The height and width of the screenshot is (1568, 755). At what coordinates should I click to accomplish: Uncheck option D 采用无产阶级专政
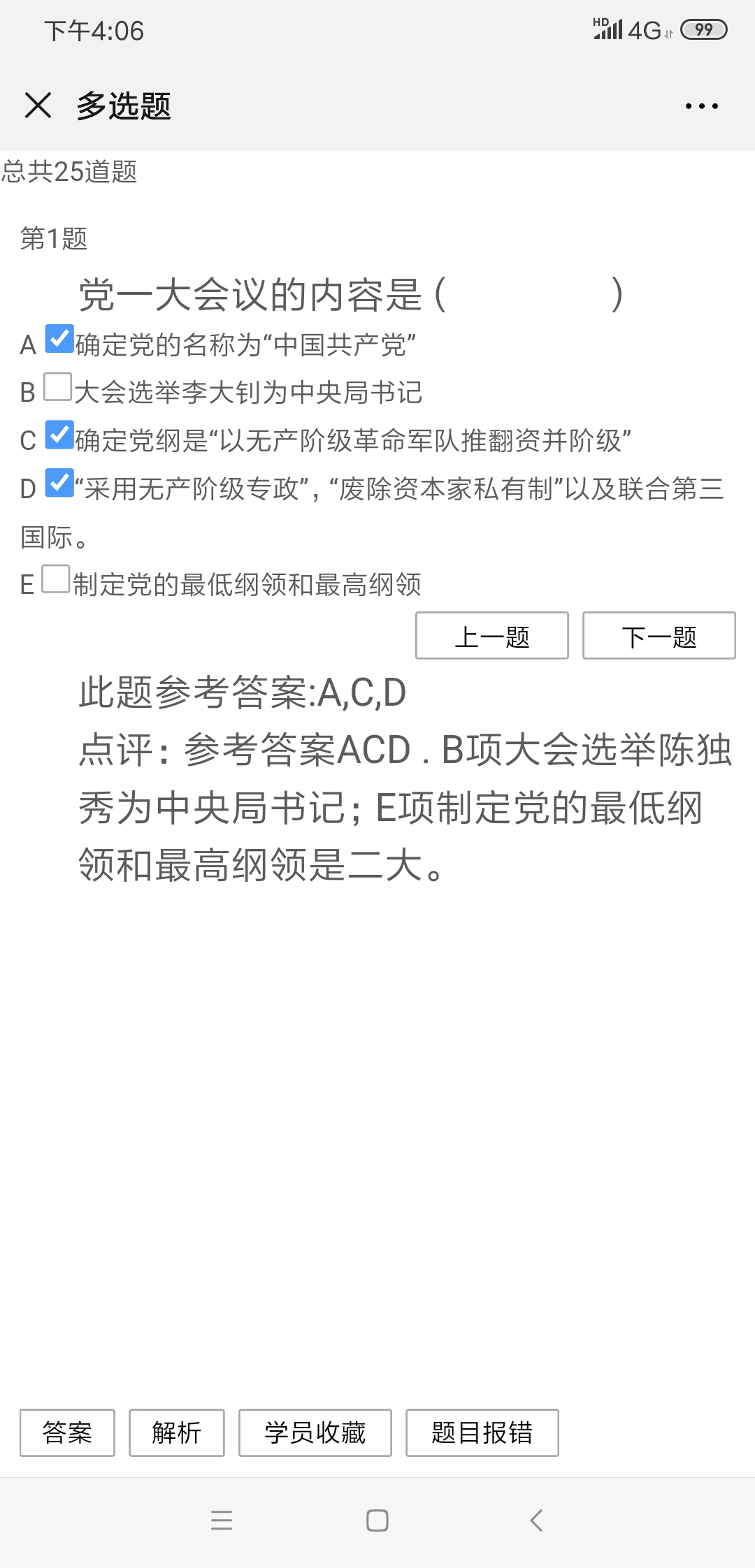coord(59,483)
